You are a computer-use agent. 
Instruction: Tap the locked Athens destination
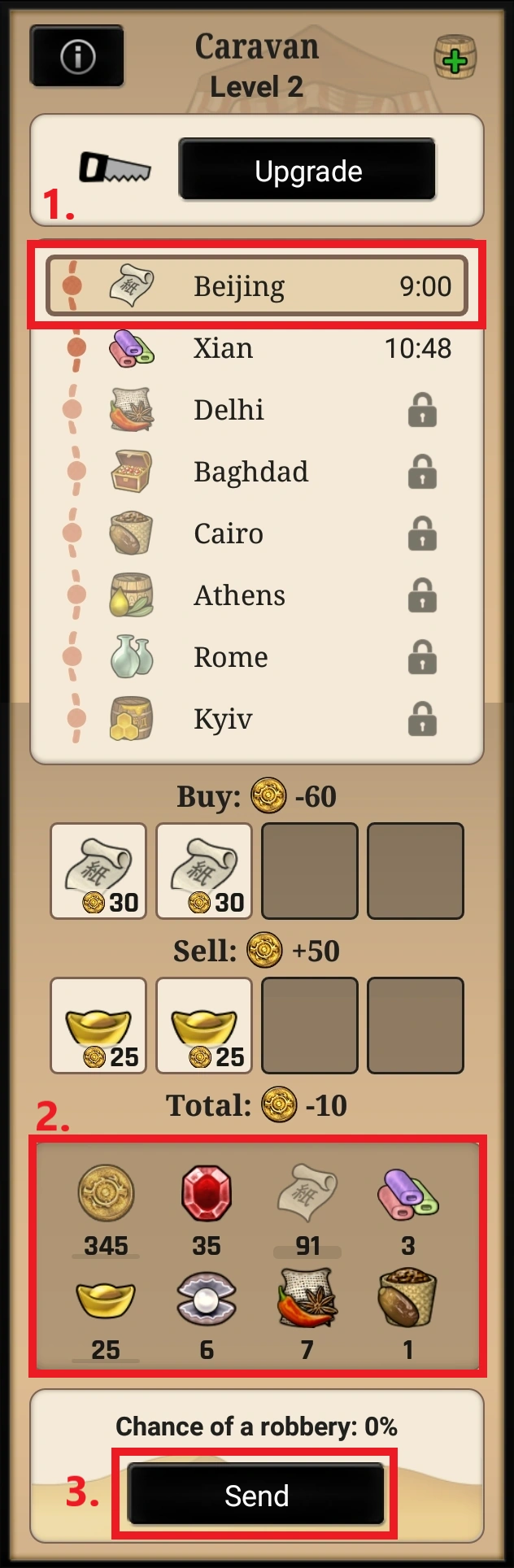pos(257,595)
